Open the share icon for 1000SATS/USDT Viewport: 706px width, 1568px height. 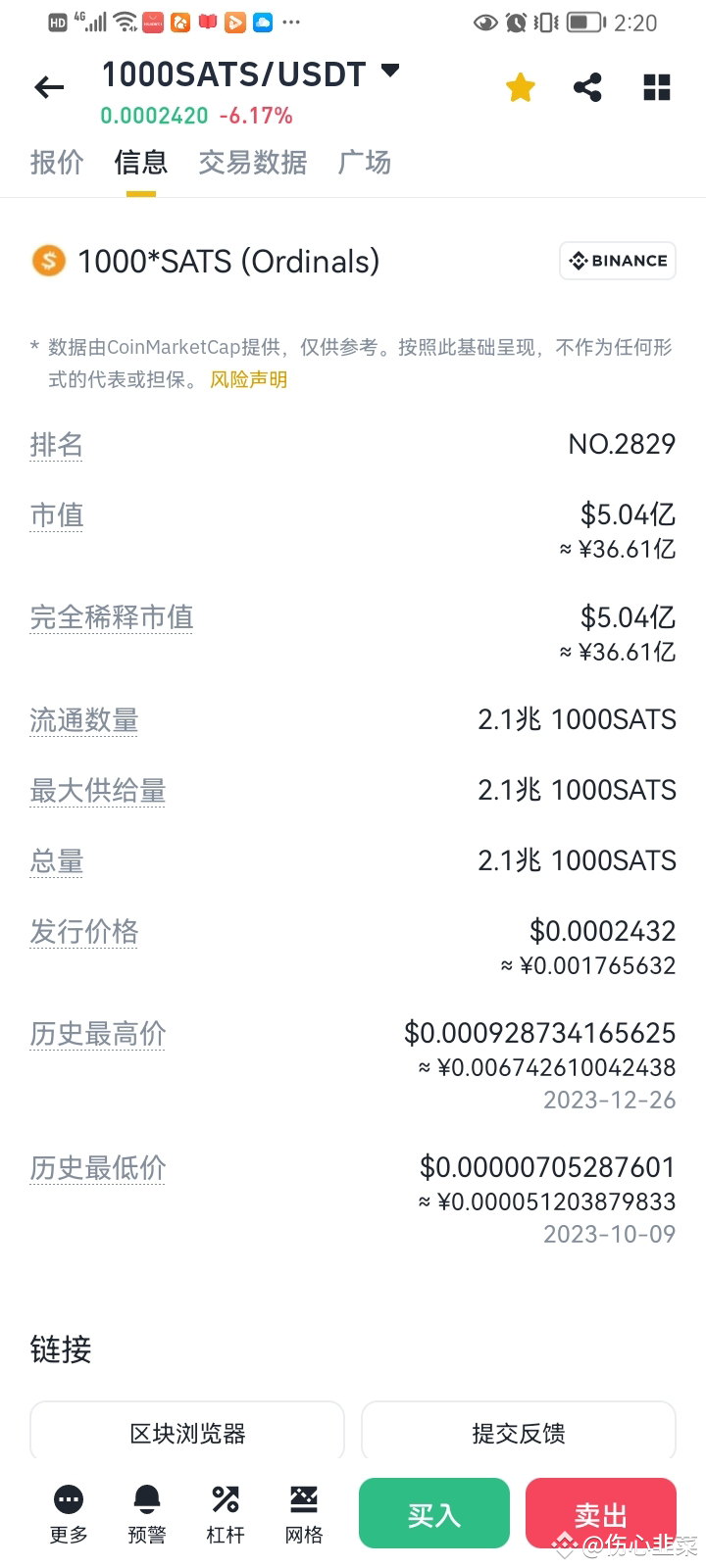588,86
